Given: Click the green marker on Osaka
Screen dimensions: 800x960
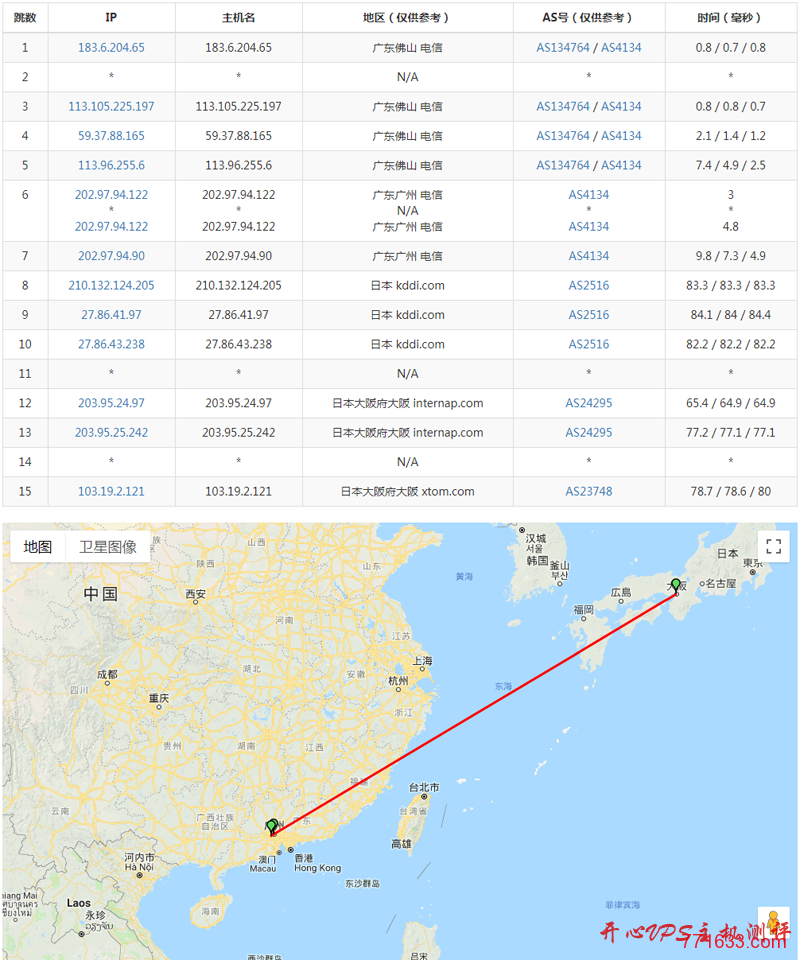Looking at the screenshot, I should click(x=677, y=583).
